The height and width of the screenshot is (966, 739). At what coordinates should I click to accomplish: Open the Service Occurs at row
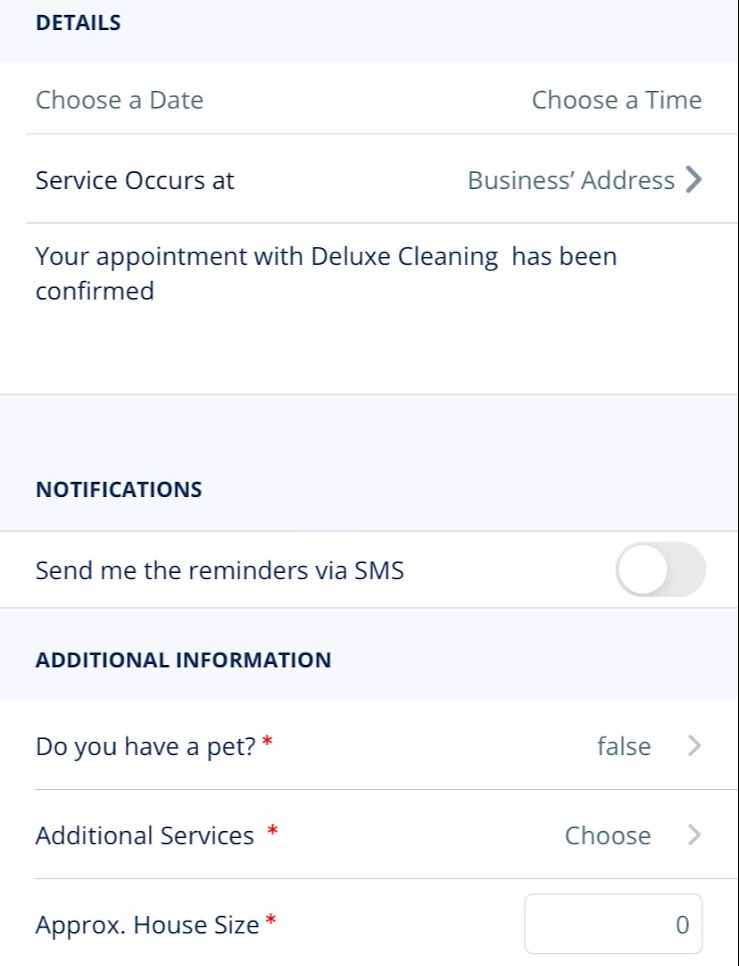coord(370,181)
